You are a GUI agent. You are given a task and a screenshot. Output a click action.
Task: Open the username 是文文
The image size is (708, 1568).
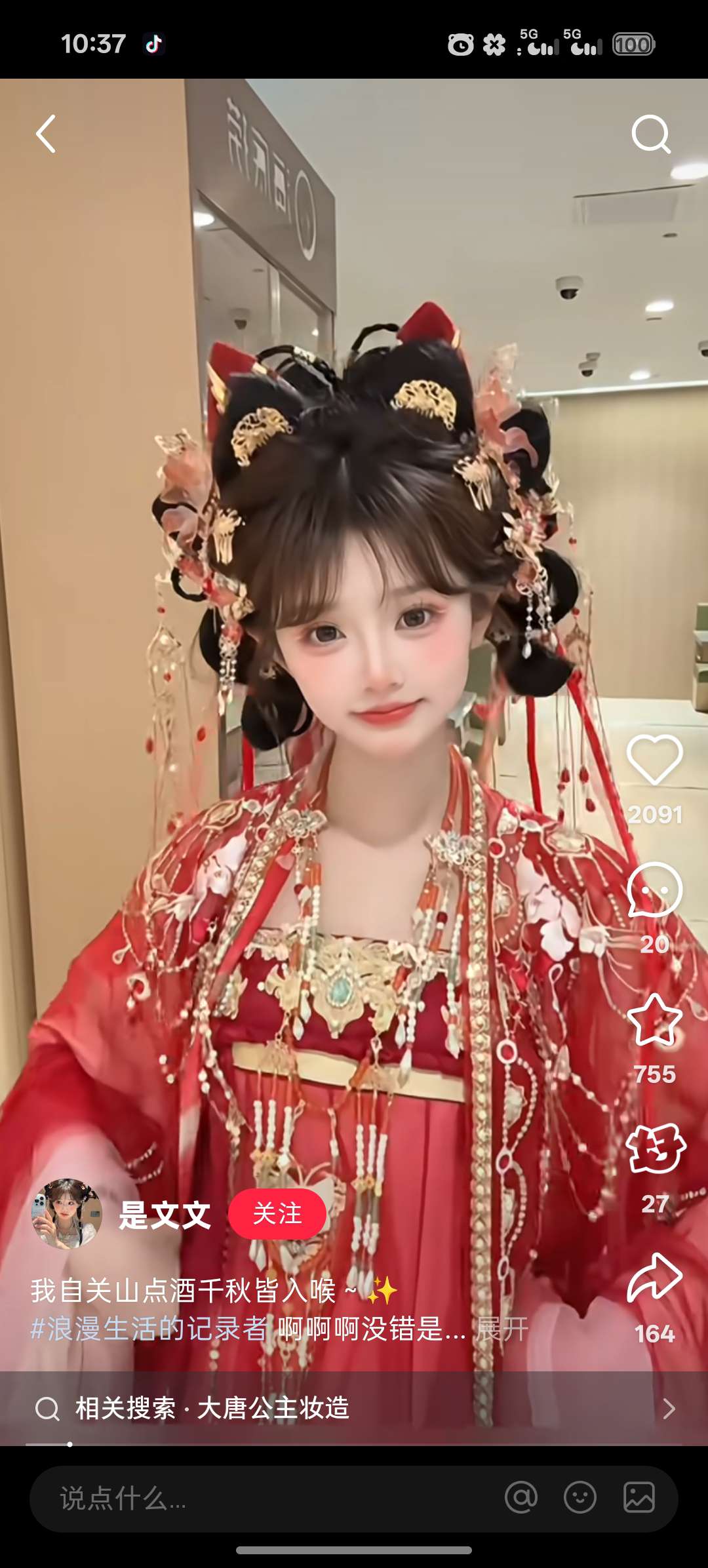click(x=165, y=1215)
